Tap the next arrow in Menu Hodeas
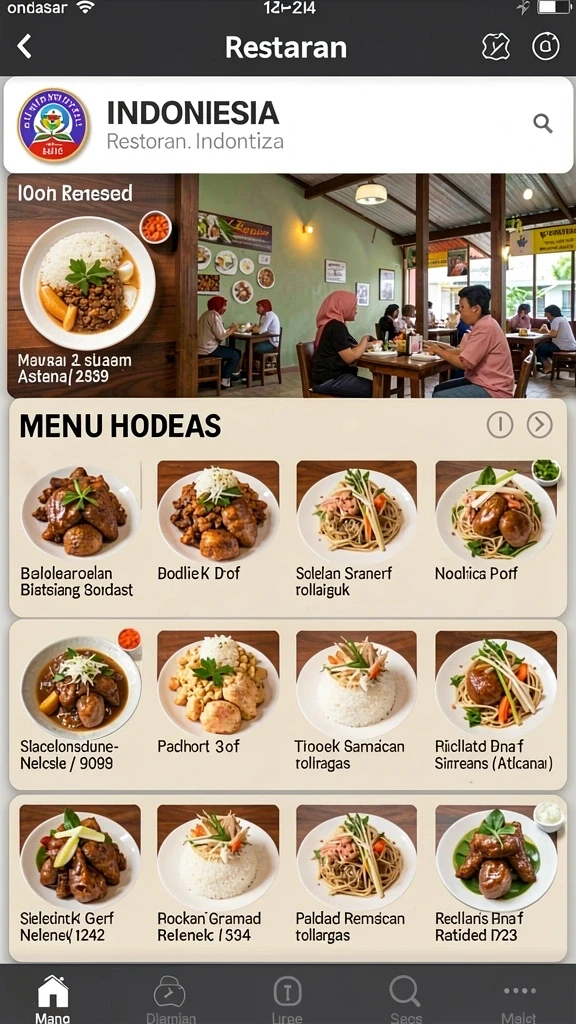The image size is (576, 1024). (539, 425)
